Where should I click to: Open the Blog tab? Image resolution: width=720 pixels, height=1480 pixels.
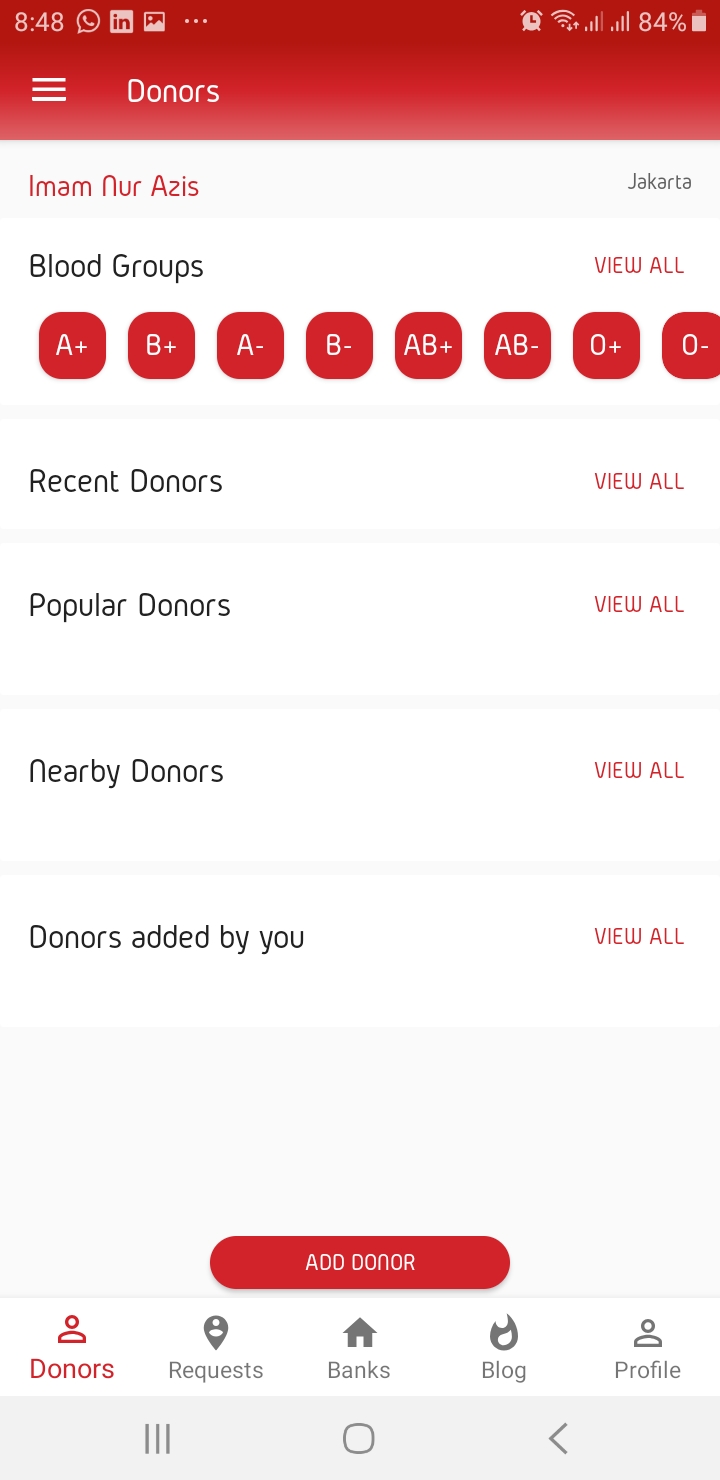503,1348
